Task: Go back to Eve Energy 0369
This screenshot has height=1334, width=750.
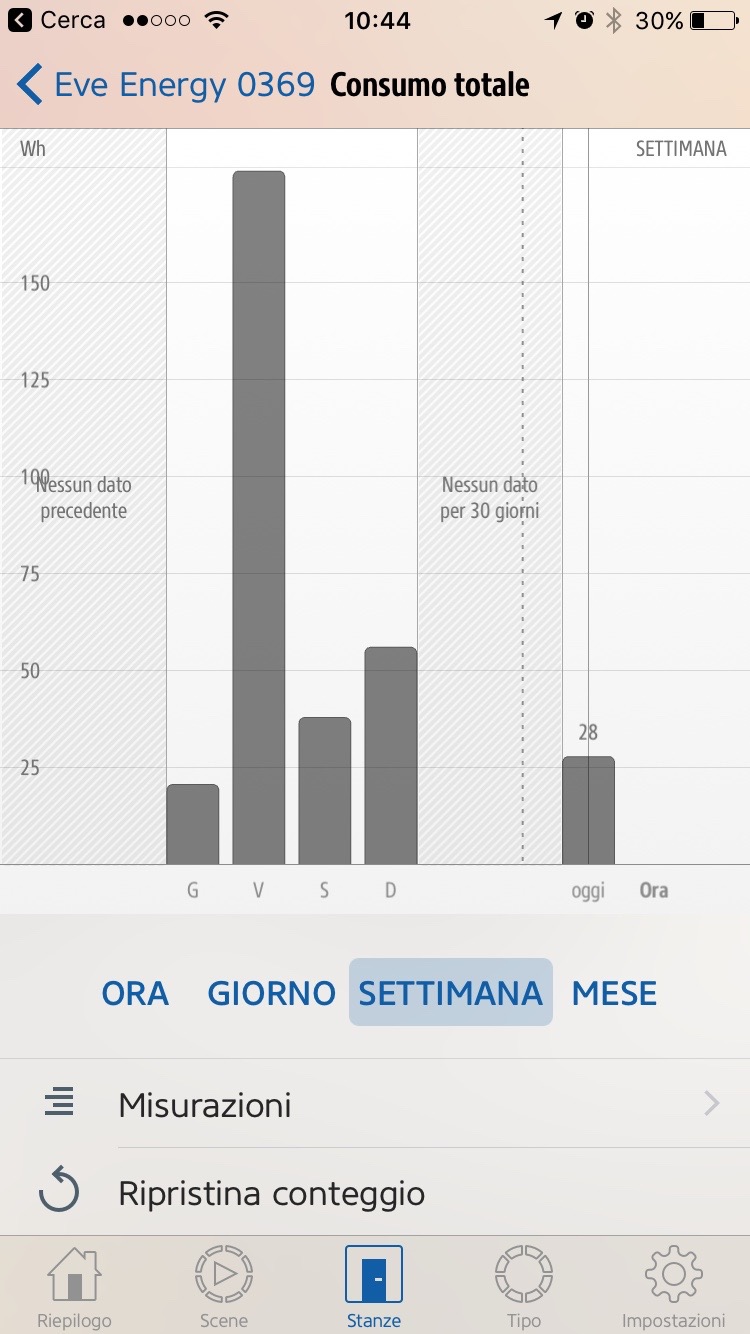Action: click(x=165, y=86)
